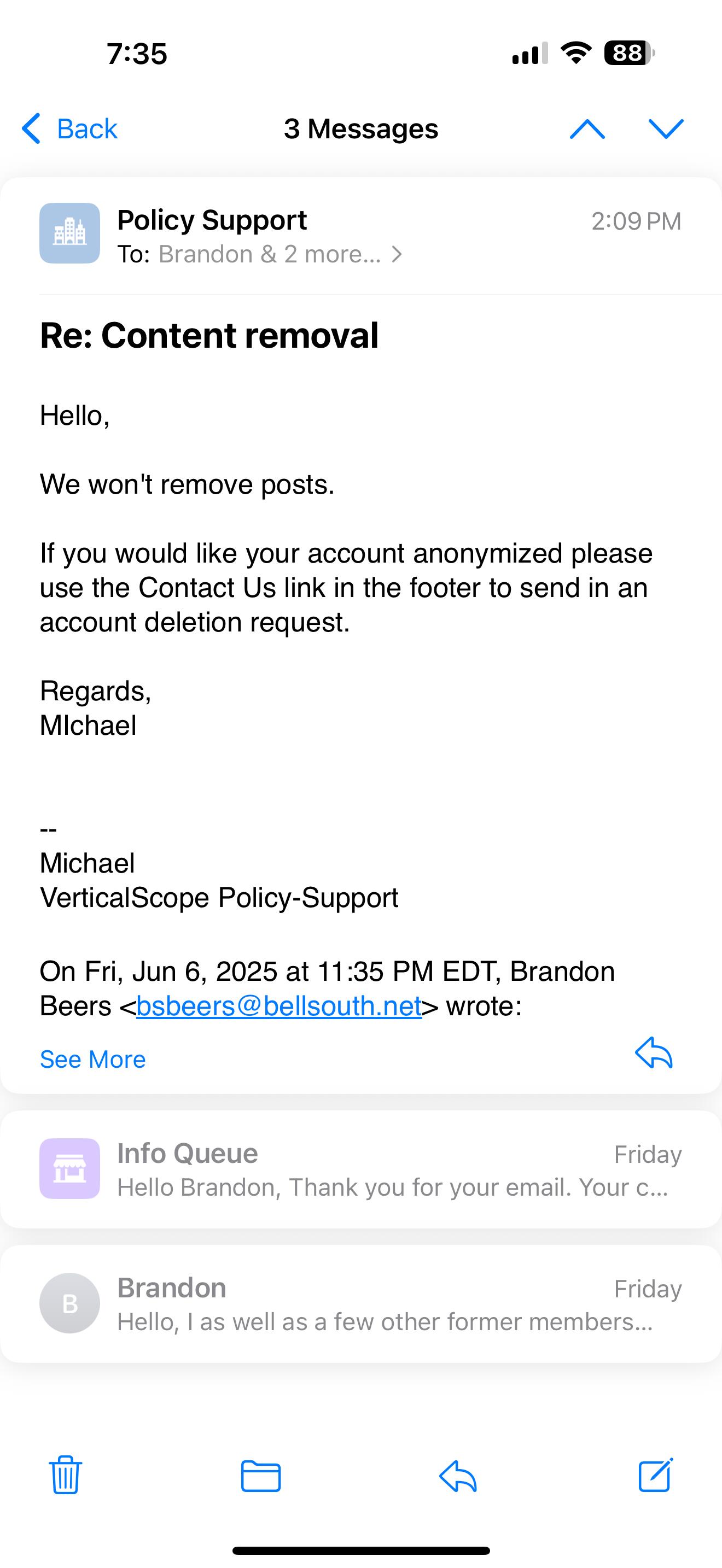722x1568 pixels.
Task: Delete this email with the trash icon
Action: (65, 1475)
